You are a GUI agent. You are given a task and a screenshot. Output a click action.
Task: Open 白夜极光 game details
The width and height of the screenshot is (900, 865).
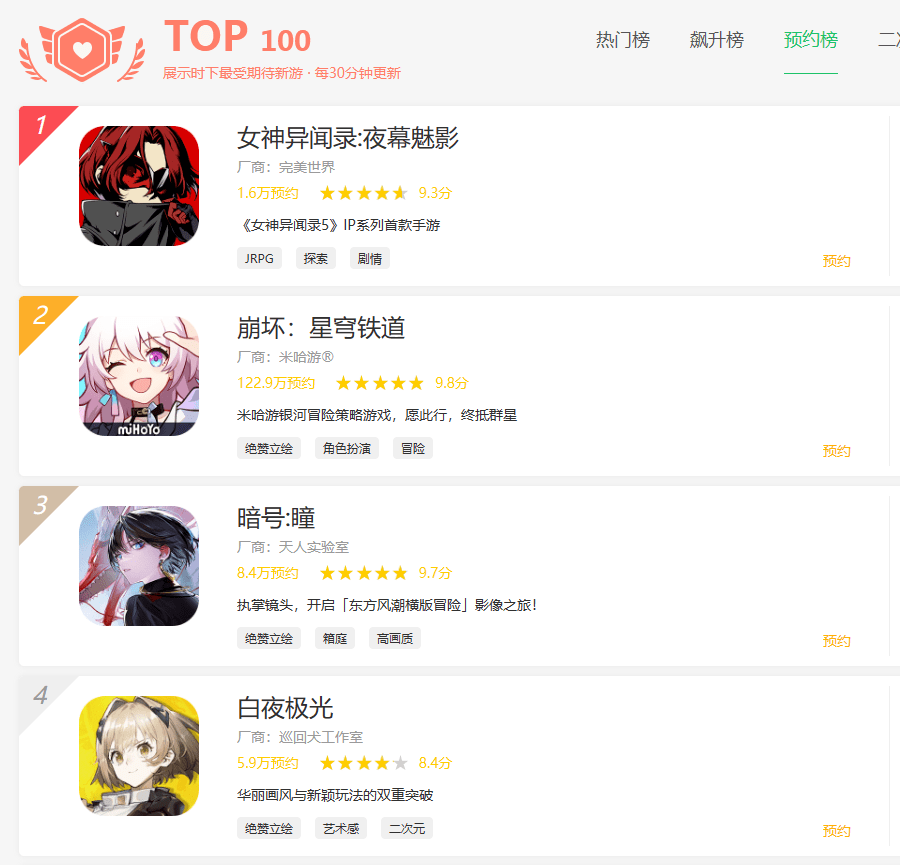pyautogui.click(x=285, y=708)
